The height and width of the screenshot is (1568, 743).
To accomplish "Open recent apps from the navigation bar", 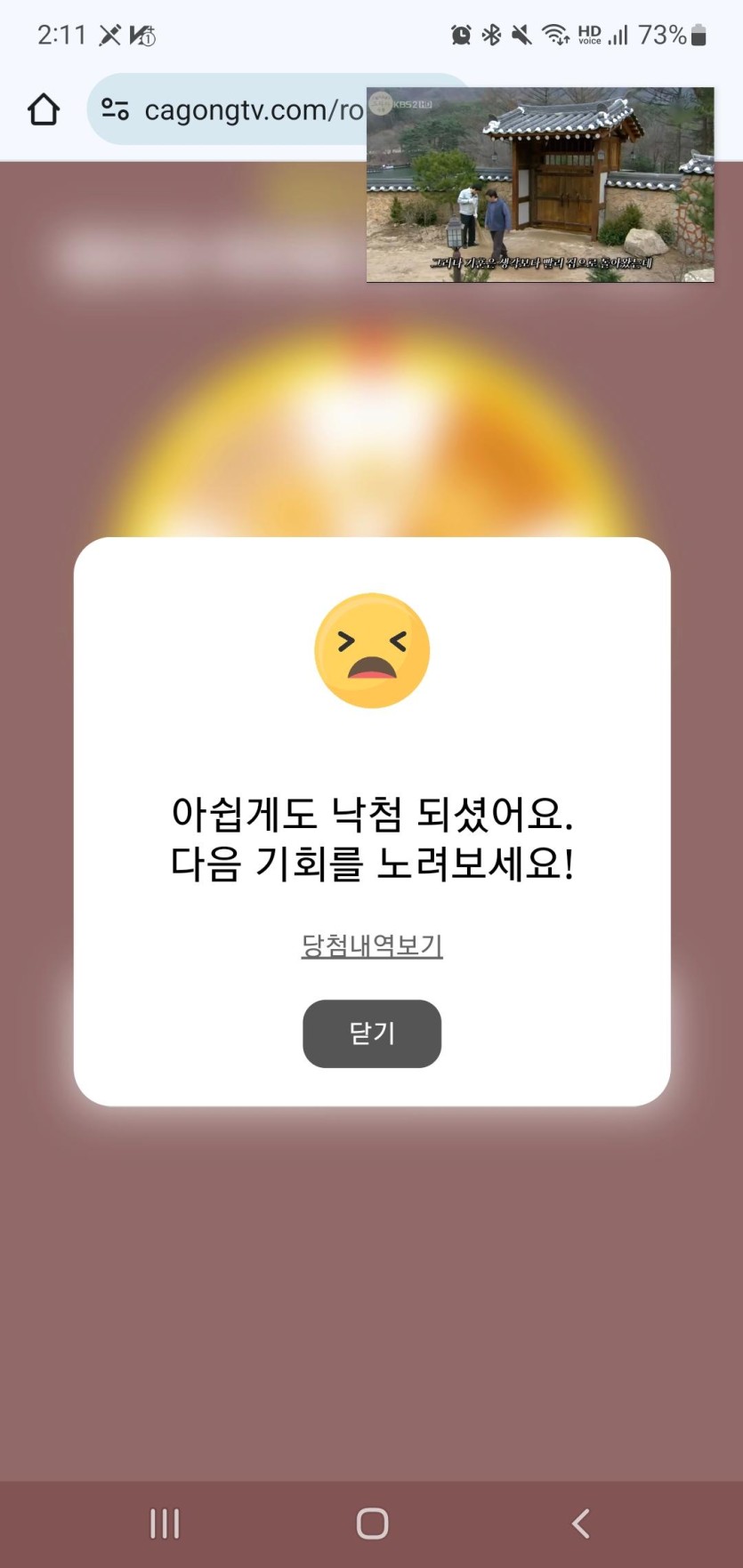I will click(165, 1524).
